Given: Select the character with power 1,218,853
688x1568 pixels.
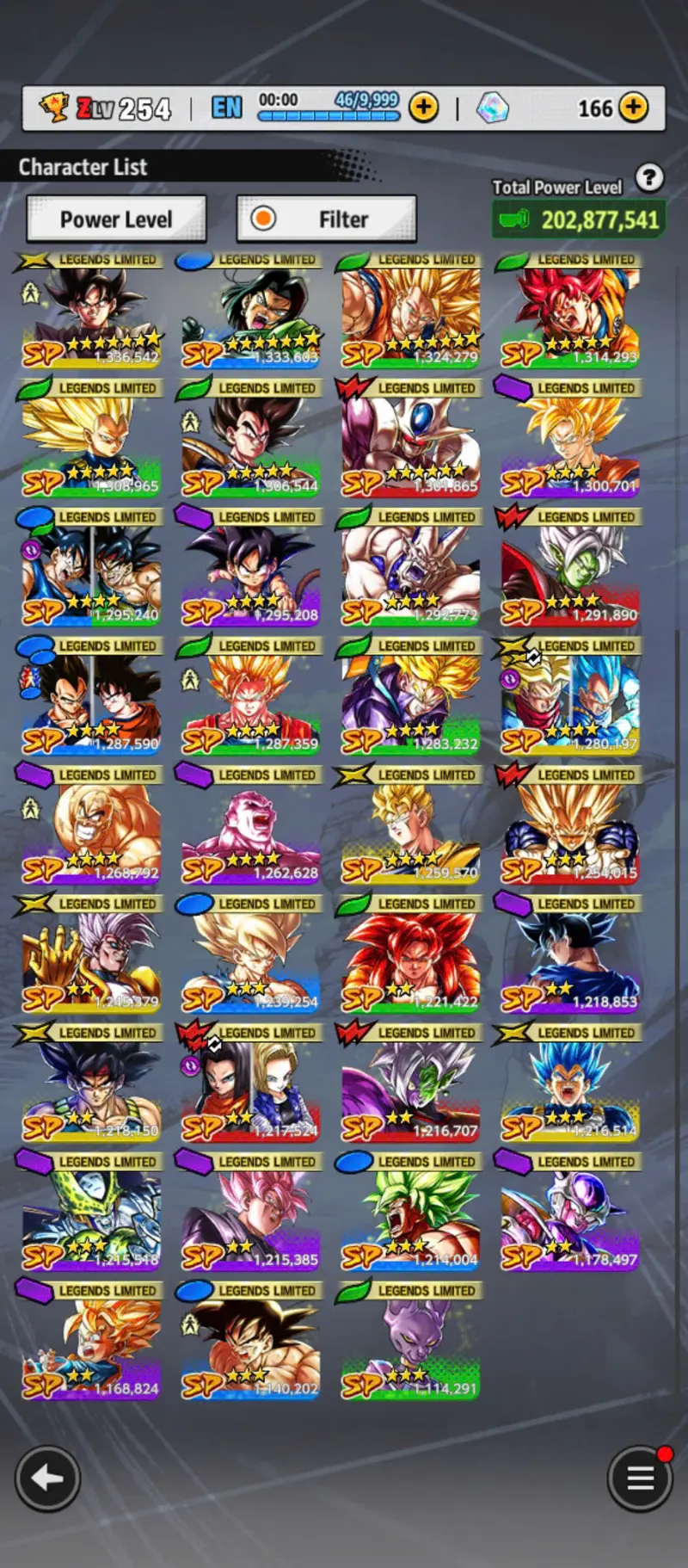Looking at the screenshot, I should click(570, 960).
